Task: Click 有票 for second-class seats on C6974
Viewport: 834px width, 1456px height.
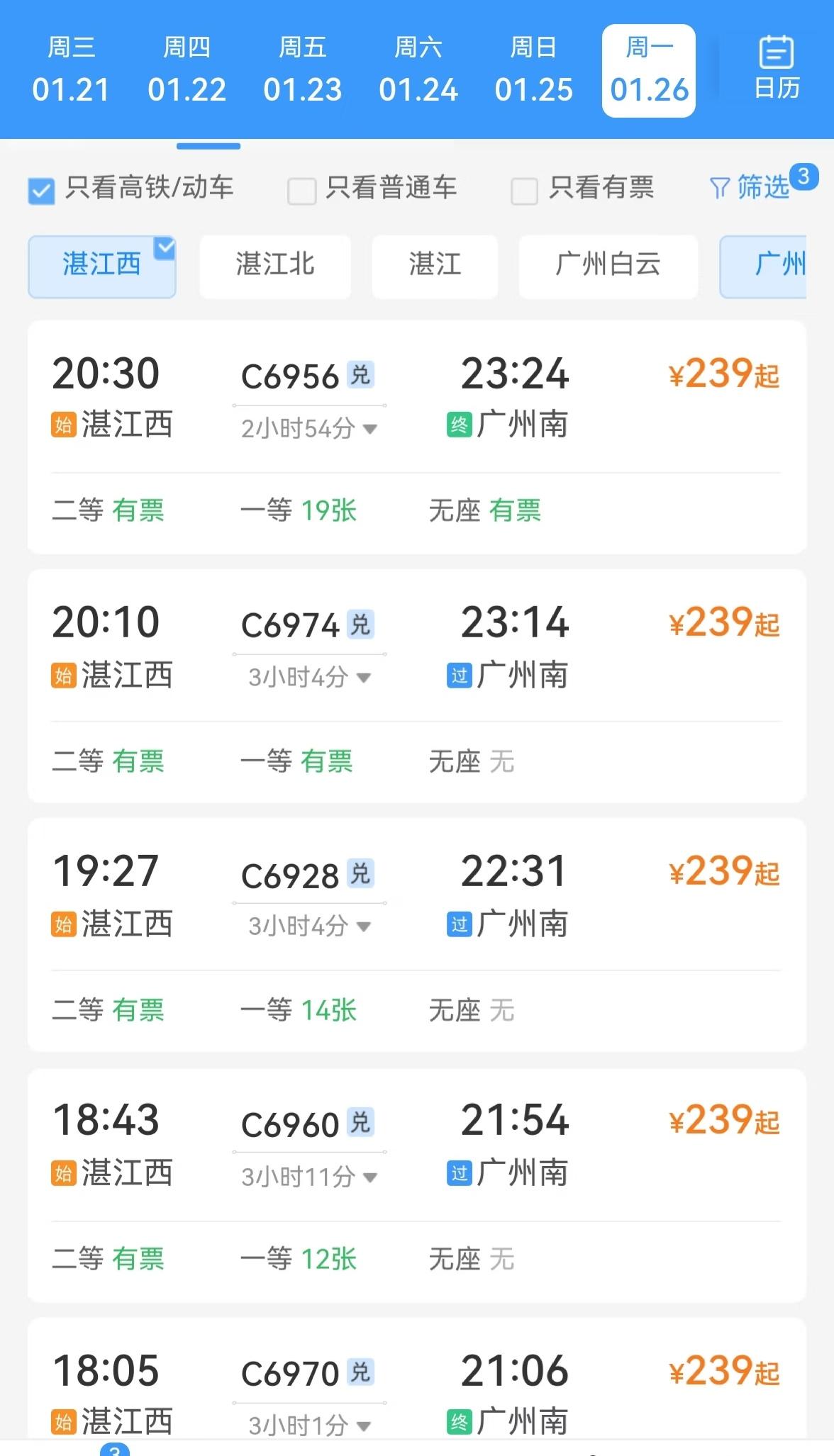Action: coord(139,761)
